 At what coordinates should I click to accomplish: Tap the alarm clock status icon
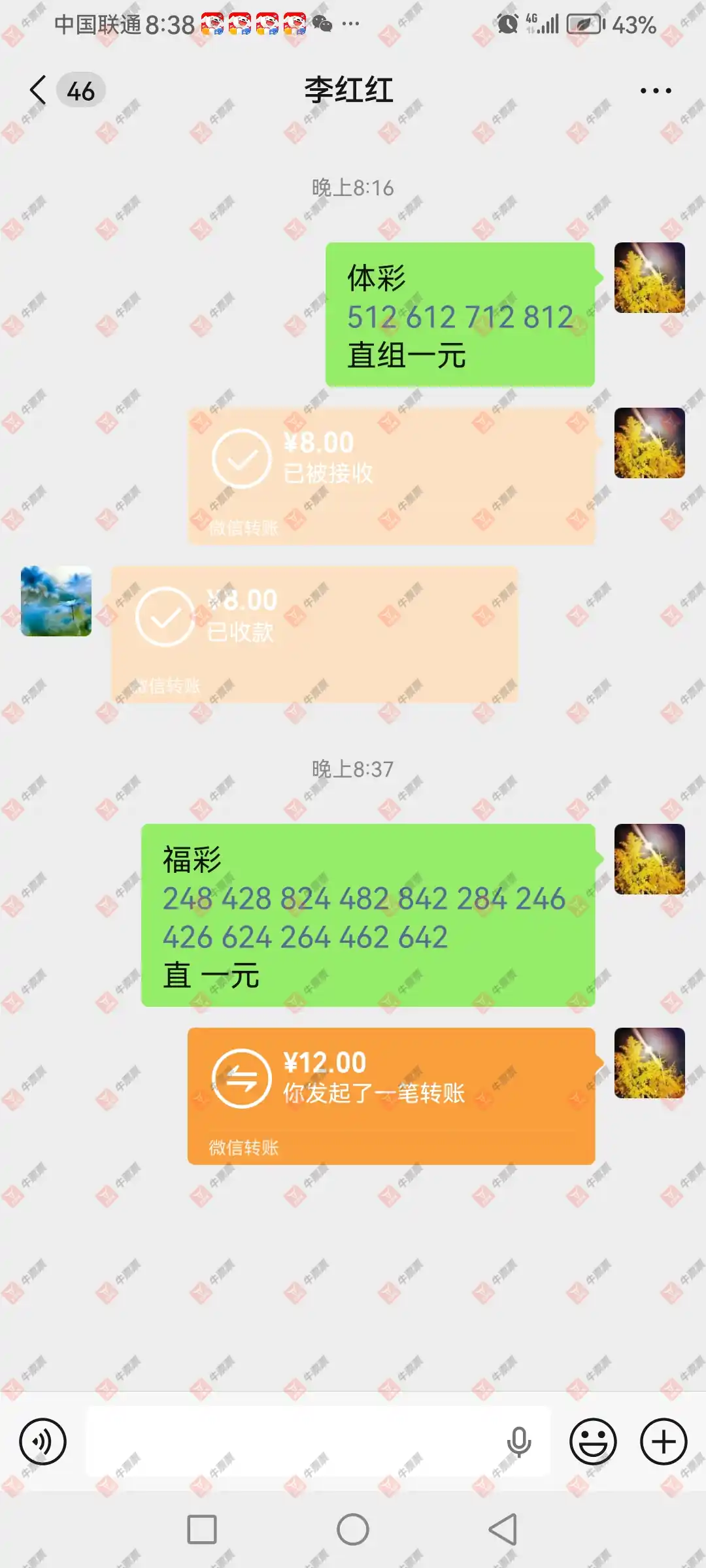(x=507, y=24)
